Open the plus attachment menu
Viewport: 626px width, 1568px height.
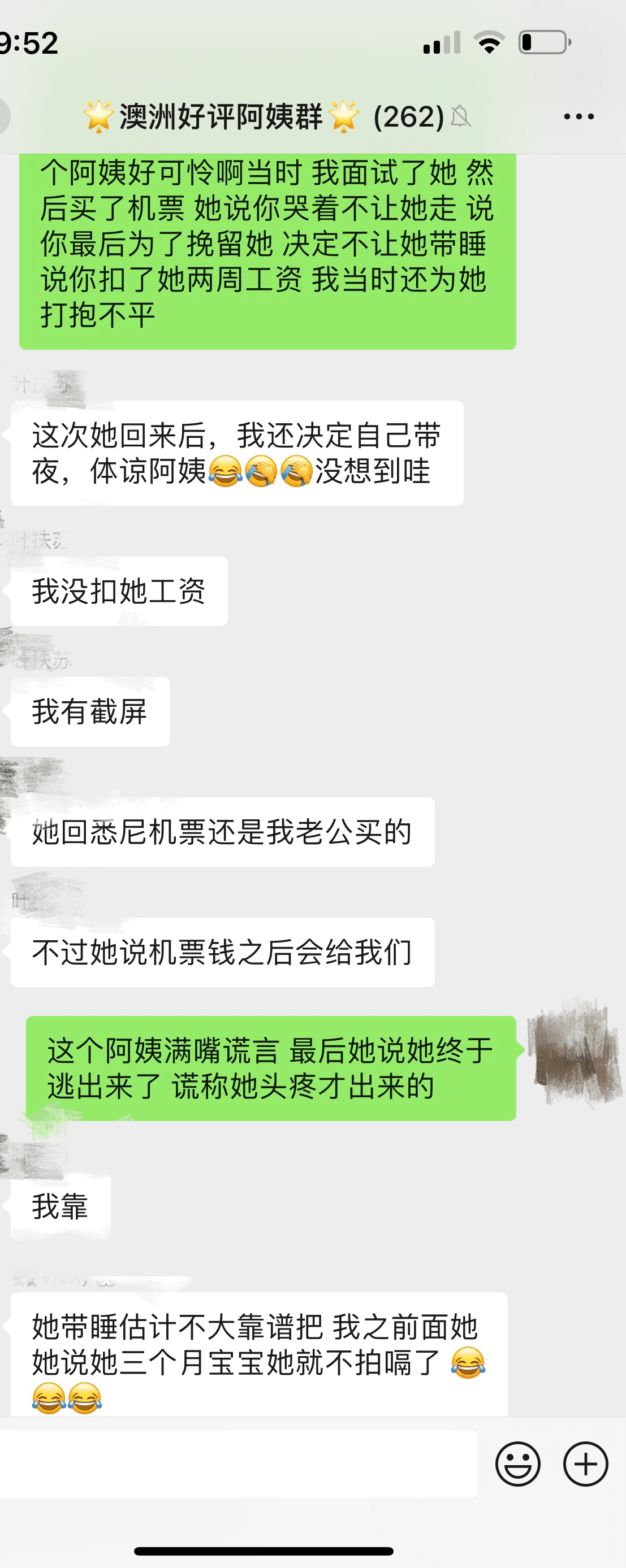click(585, 1464)
